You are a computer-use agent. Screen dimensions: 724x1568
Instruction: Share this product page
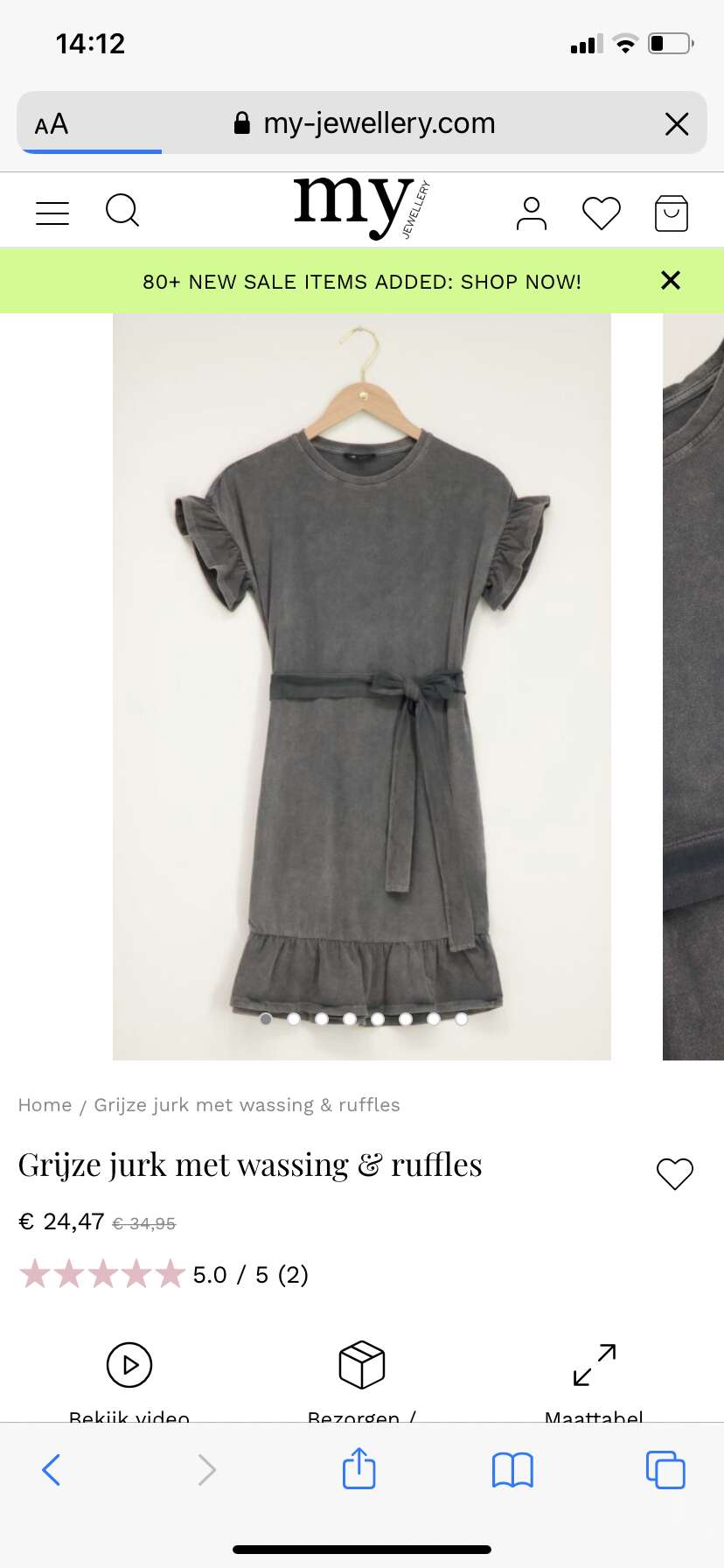pyautogui.click(x=359, y=1468)
